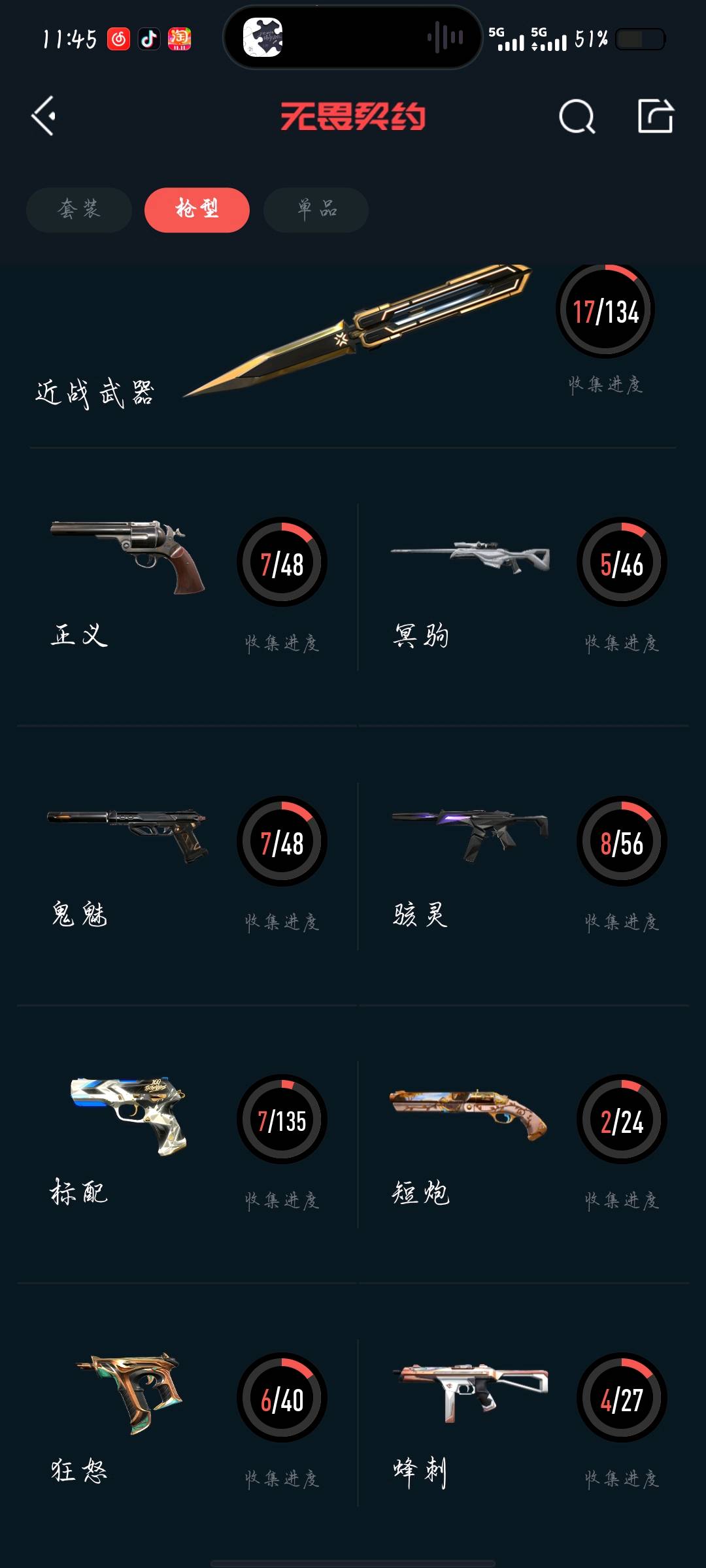The width and height of the screenshot is (706, 1568).
Task: Open the 正义 revolver collection
Action: pos(186,586)
